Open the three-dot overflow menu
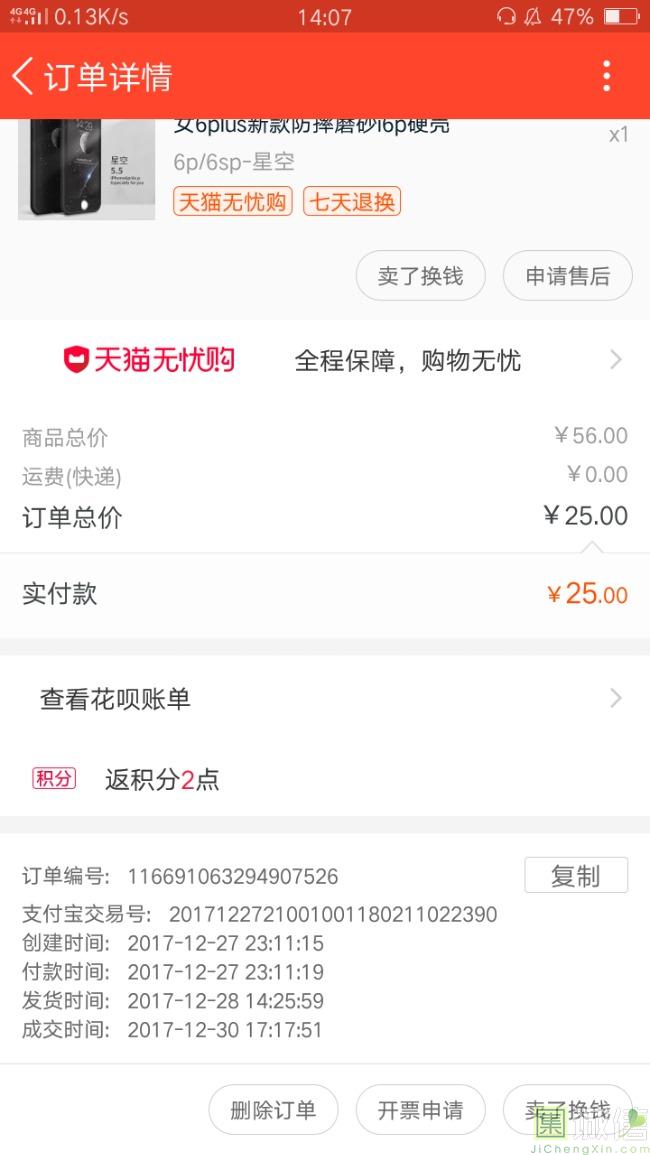 606,77
